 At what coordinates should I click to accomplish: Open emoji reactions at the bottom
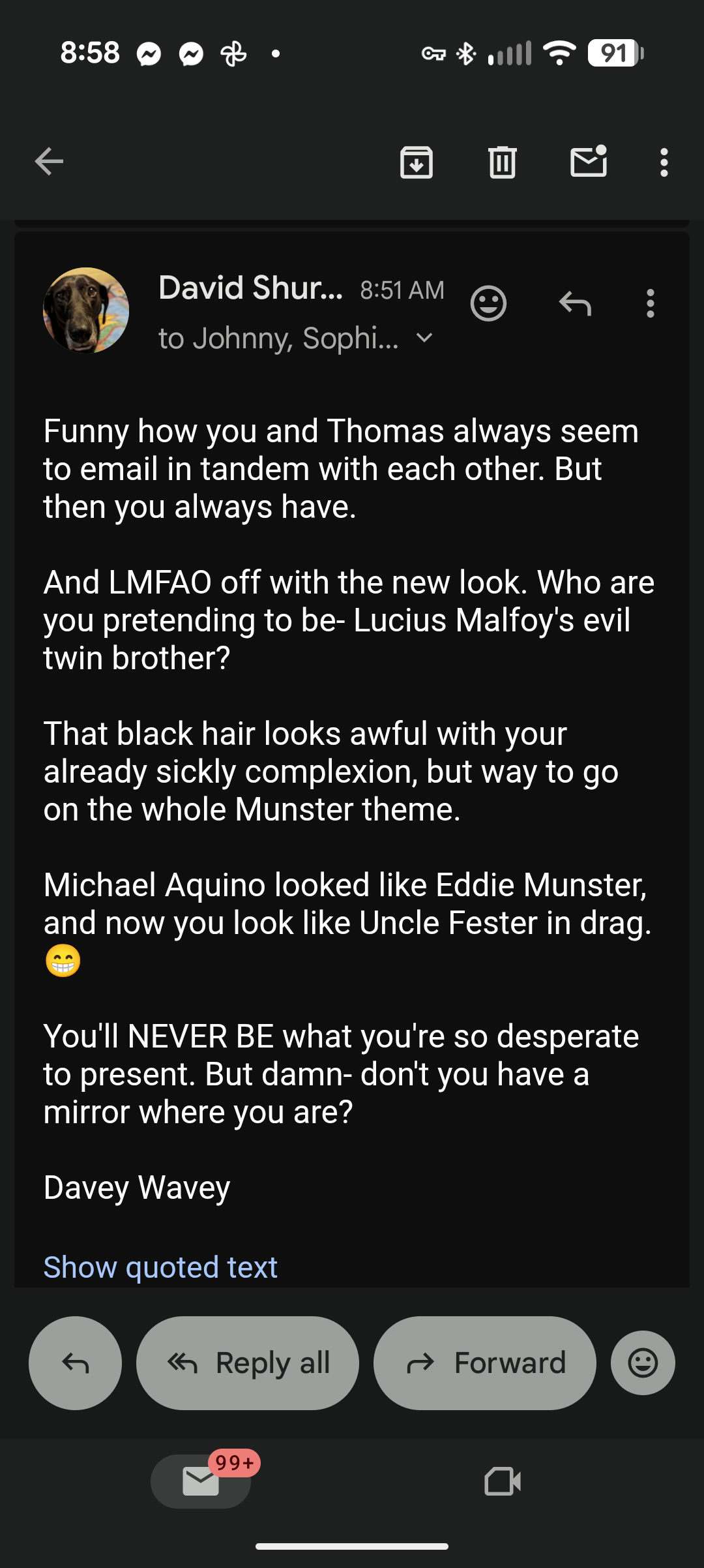coord(643,1363)
